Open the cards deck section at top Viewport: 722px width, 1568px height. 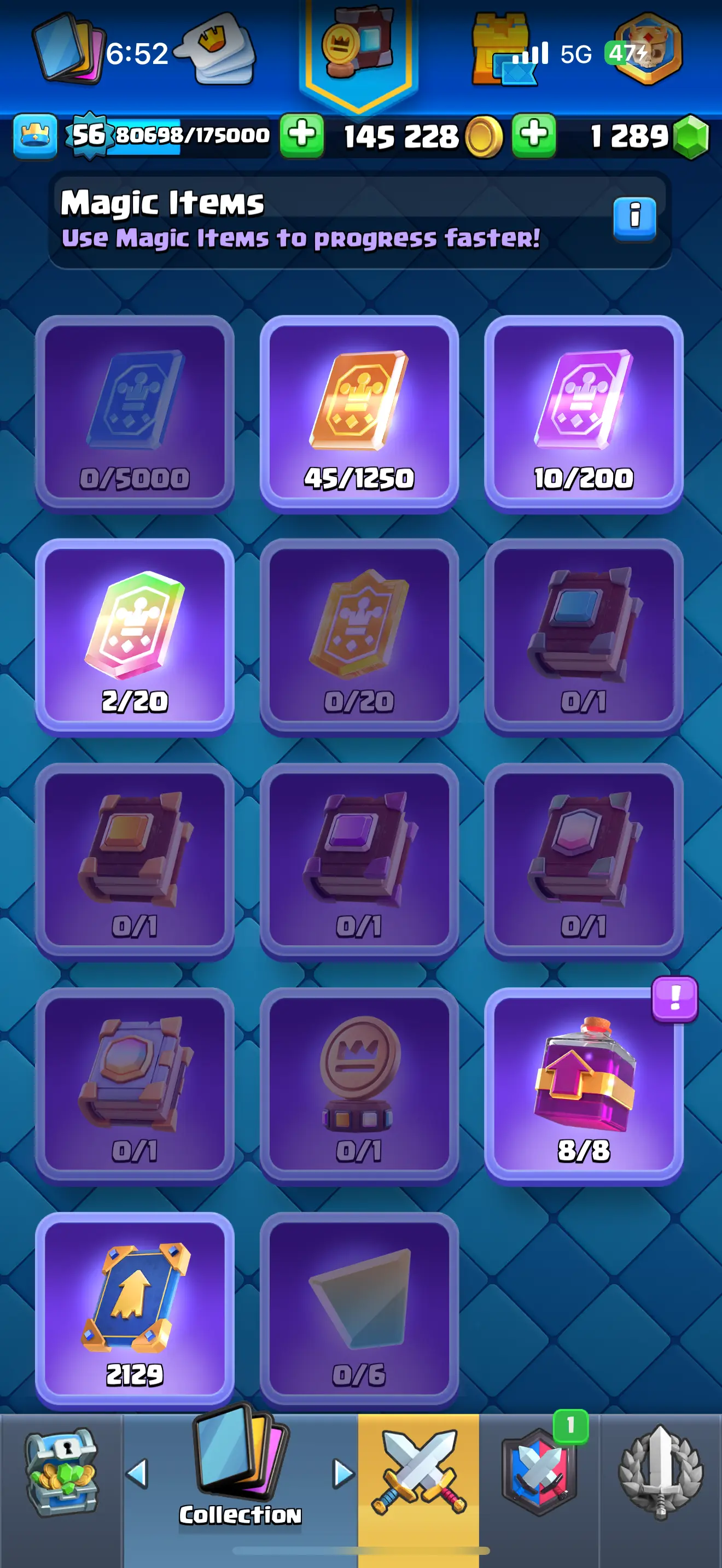66,50
